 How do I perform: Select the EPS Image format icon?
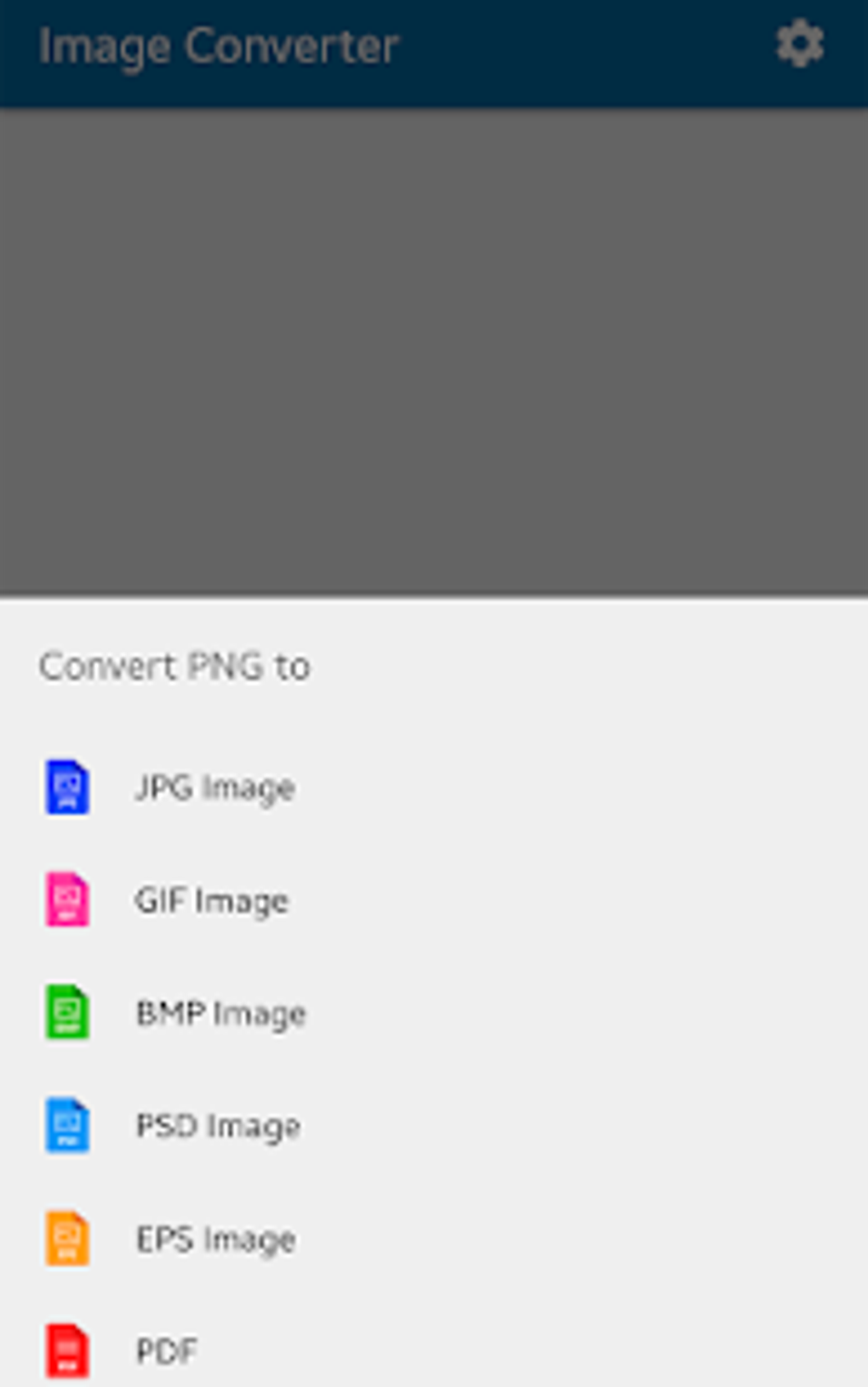click(68, 1239)
